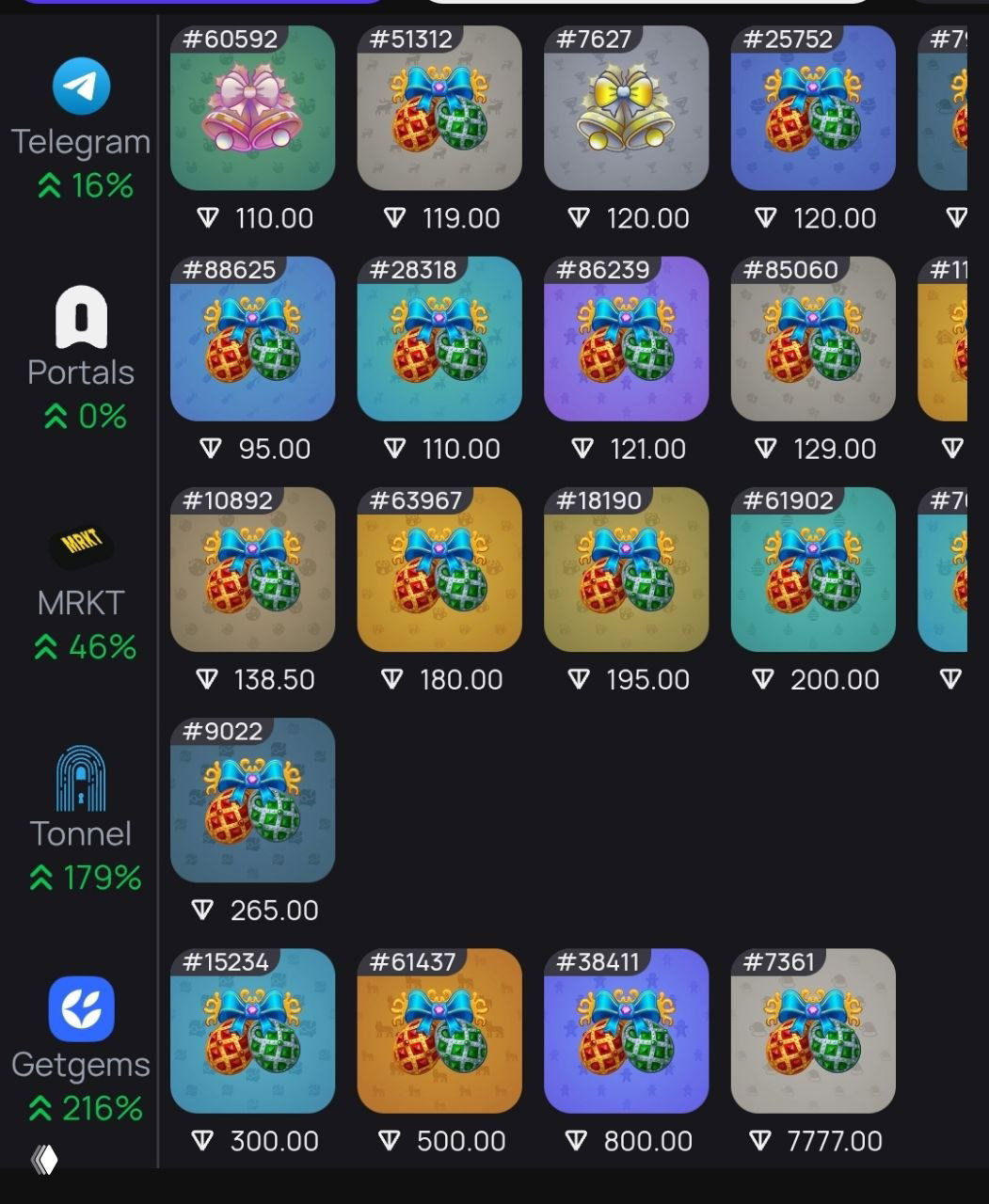
Task: Open gift #60592 priced 110.00
Action: coord(252,108)
